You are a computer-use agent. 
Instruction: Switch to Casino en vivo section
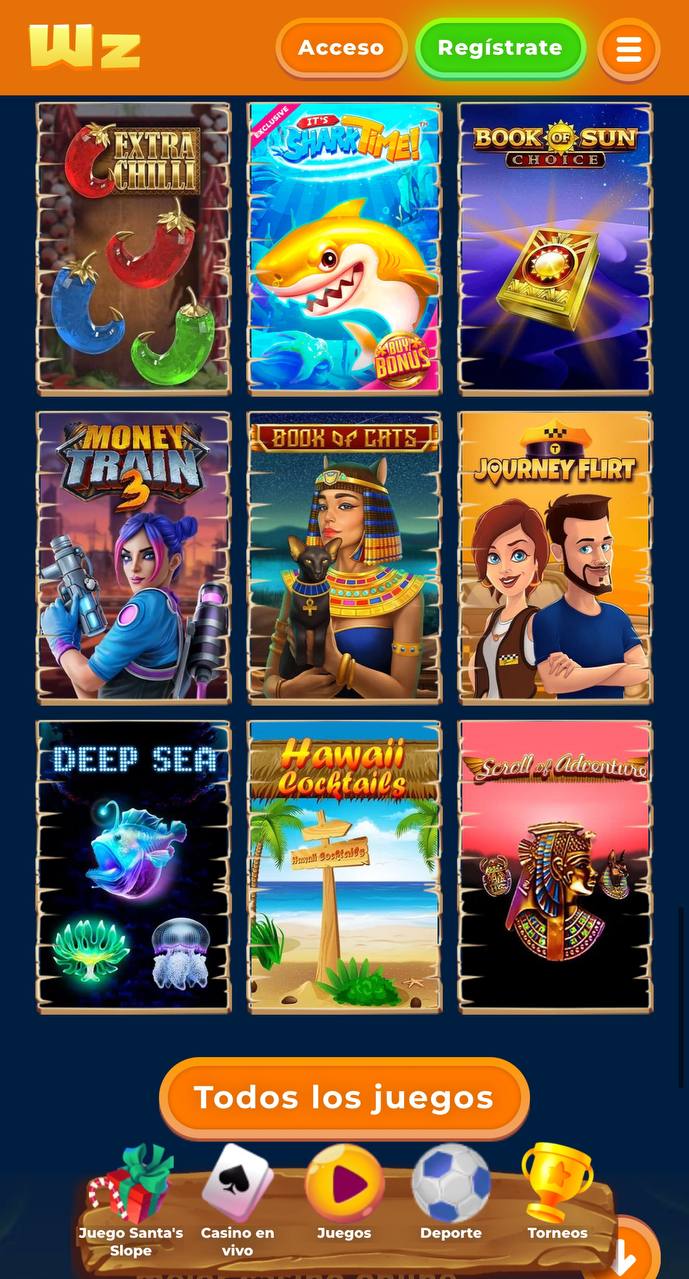[x=237, y=1200]
